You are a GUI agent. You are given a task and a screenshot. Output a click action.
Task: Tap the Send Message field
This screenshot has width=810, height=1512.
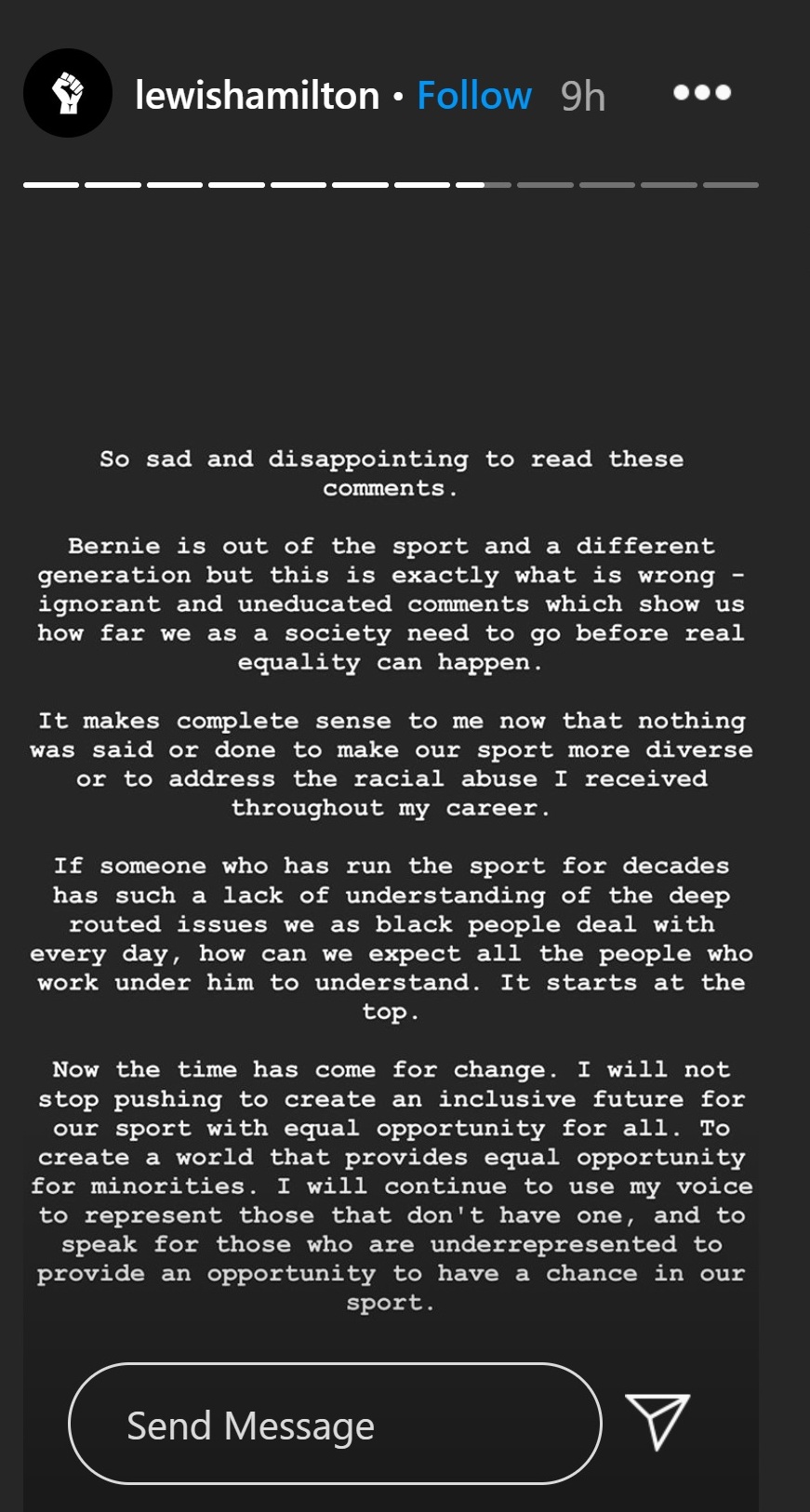click(x=335, y=1424)
